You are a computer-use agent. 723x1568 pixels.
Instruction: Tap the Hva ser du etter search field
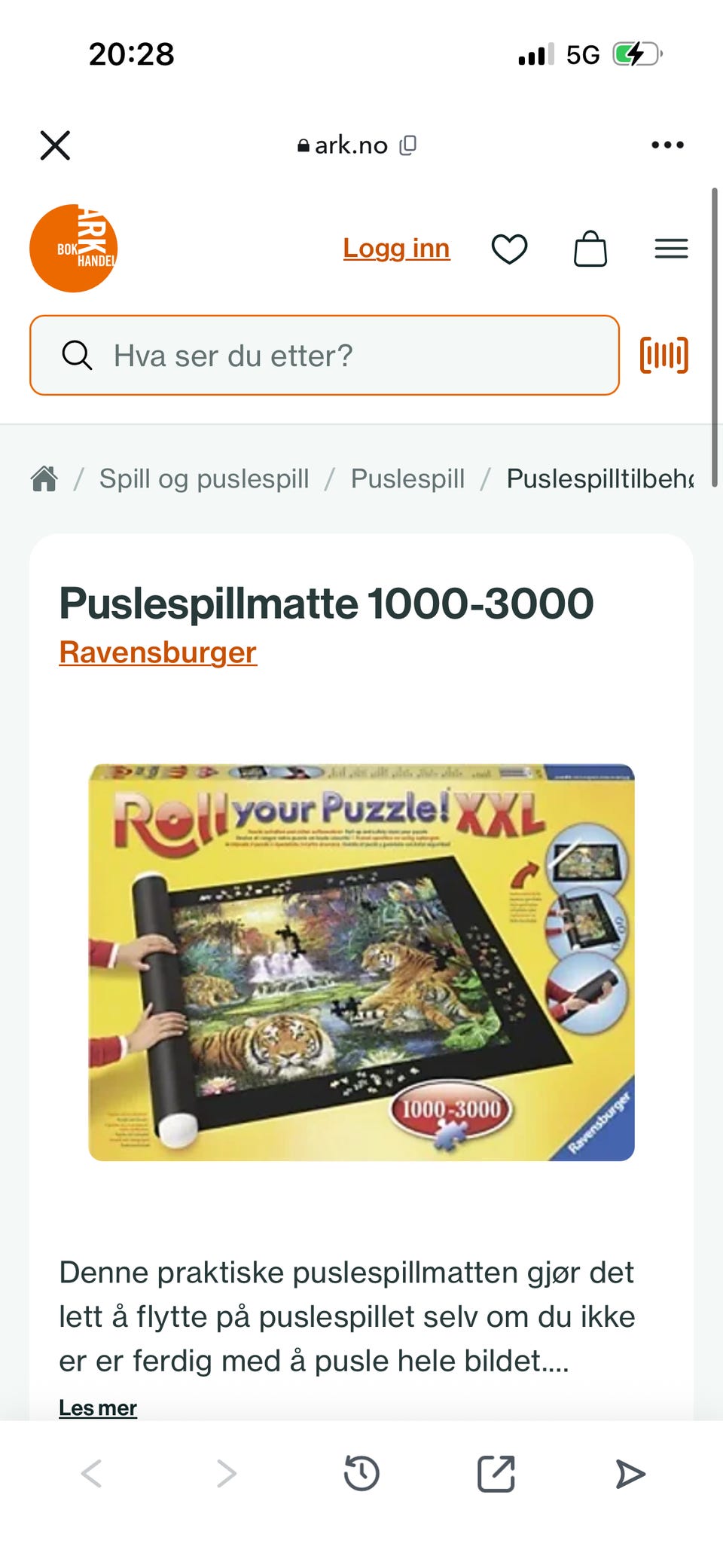(x=324, y=355)
